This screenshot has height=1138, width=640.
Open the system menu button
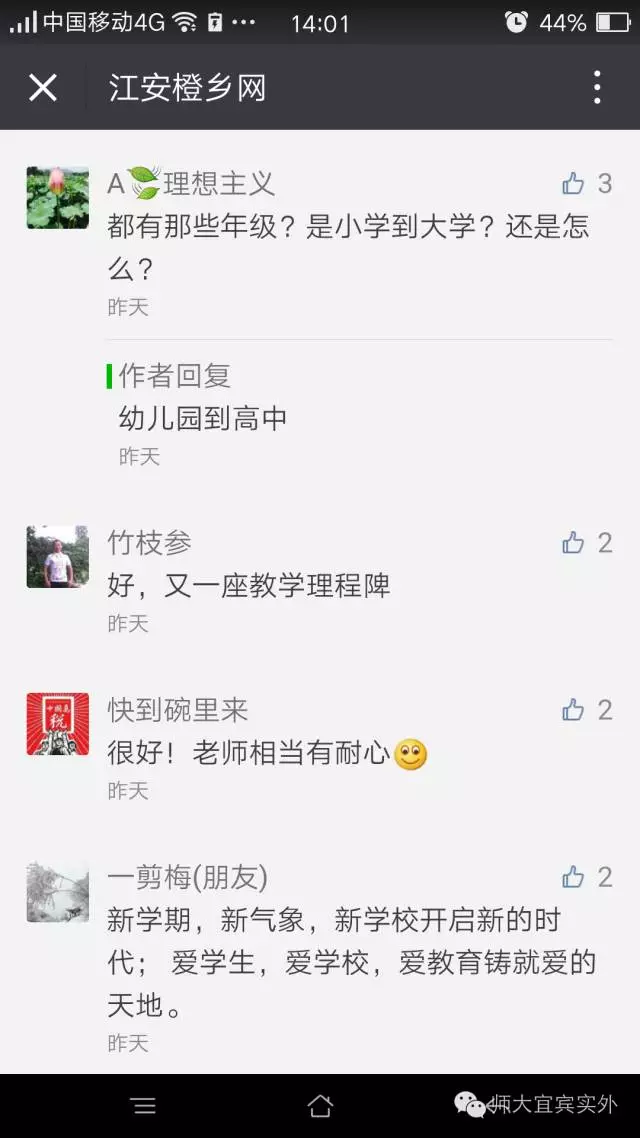point(144,1105)
